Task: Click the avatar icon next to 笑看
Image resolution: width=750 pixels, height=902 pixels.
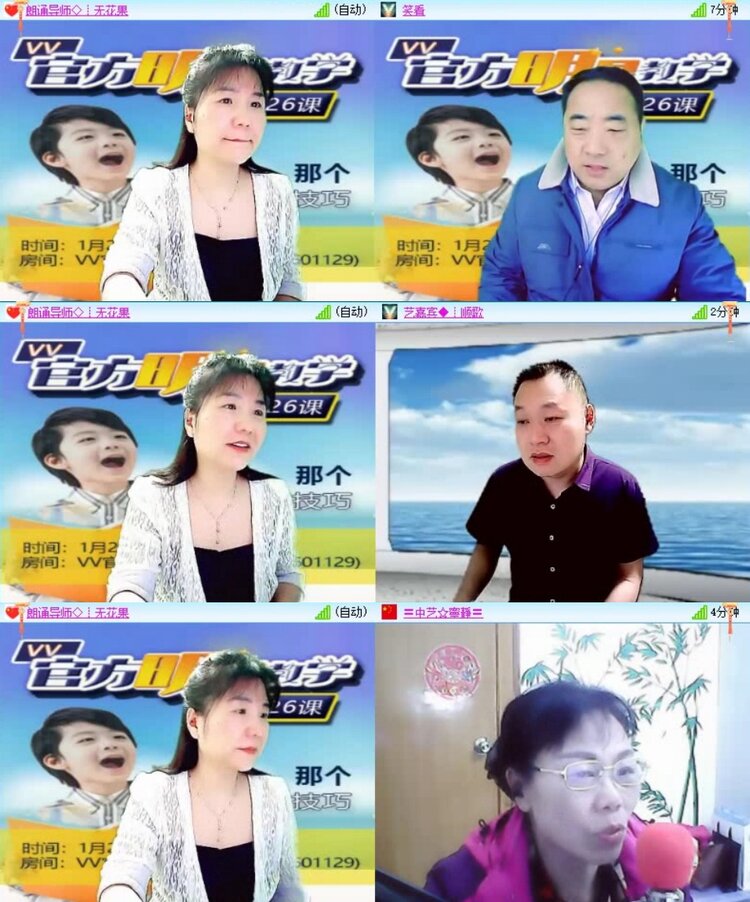Action: click(386, 10)
